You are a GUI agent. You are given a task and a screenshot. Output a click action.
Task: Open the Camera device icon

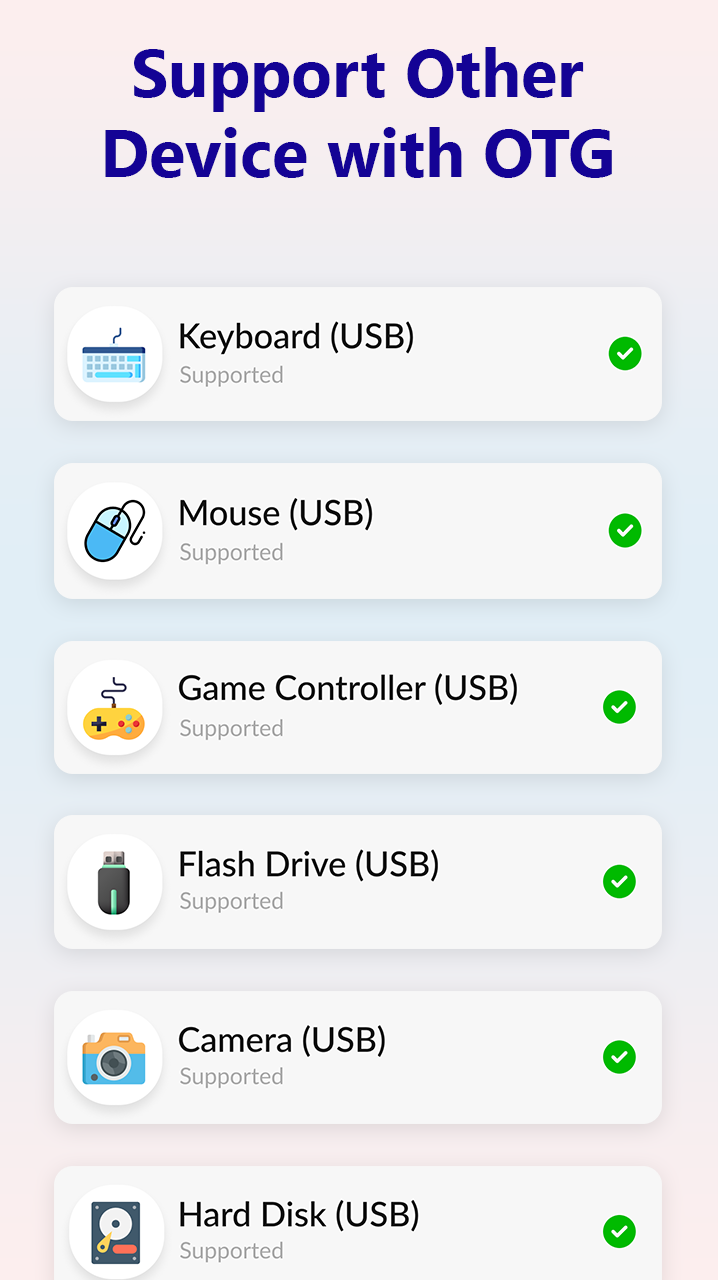pyautogui.click(x=114, y=1057)
